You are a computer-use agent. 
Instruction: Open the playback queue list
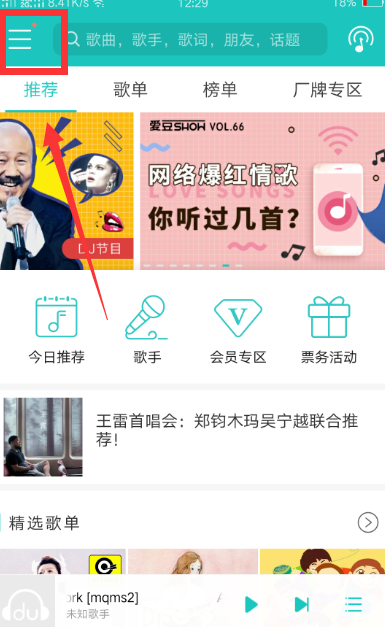(353, 604)
